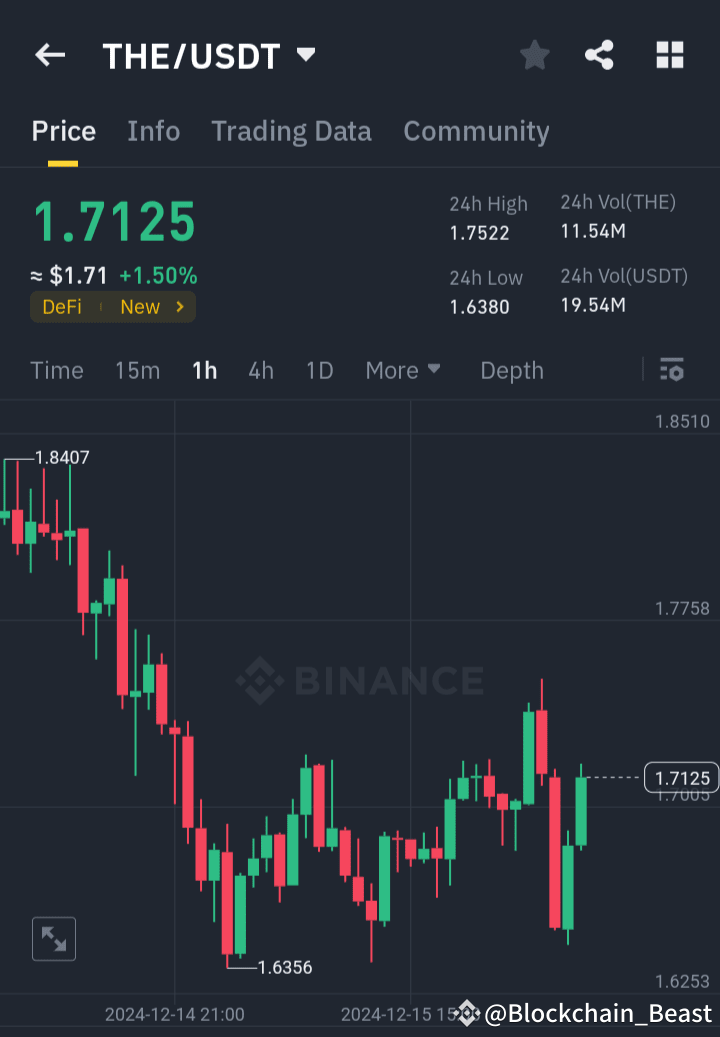Open the Trading Data tab

click(291, 131)
